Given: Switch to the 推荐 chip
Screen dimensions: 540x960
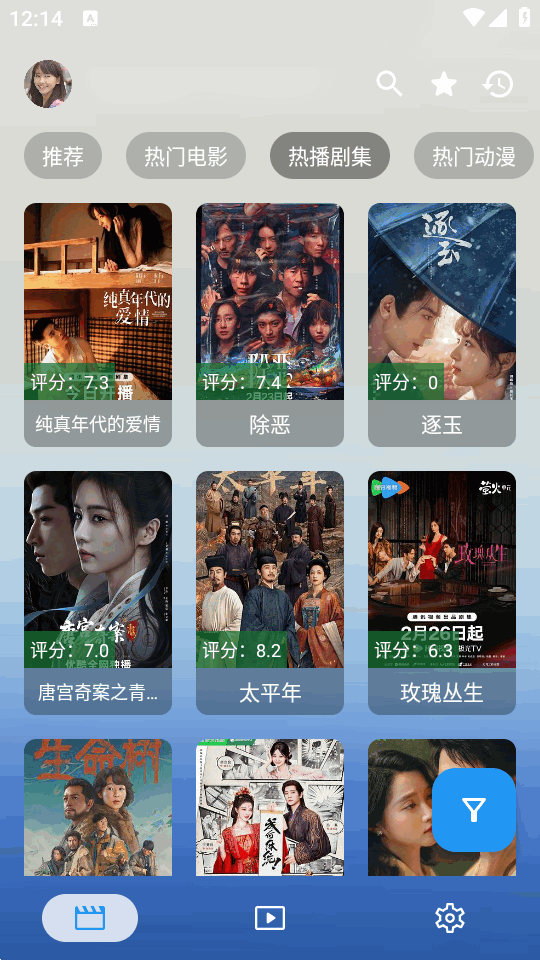Looking at the screenshot, I should (x=63, y=156).
